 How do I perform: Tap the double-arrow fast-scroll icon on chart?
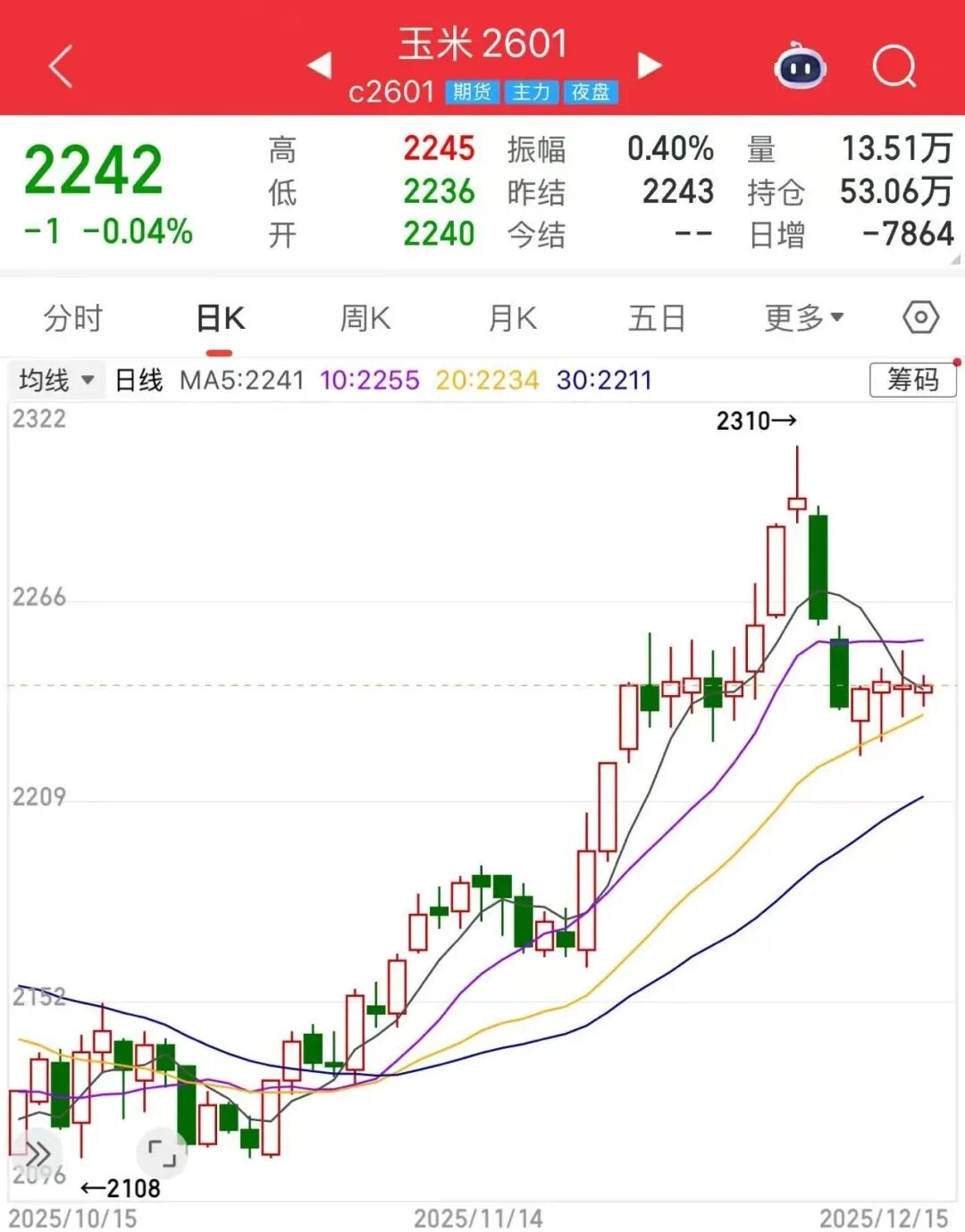pos(36,1152)
